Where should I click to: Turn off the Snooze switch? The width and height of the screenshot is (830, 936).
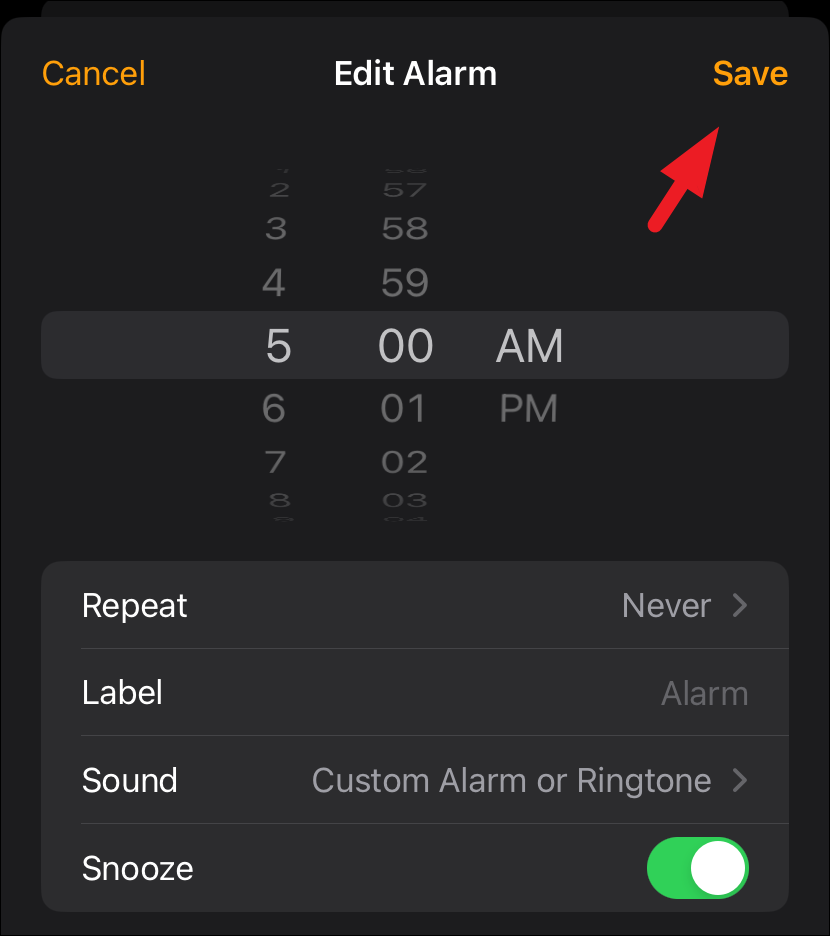697,868
